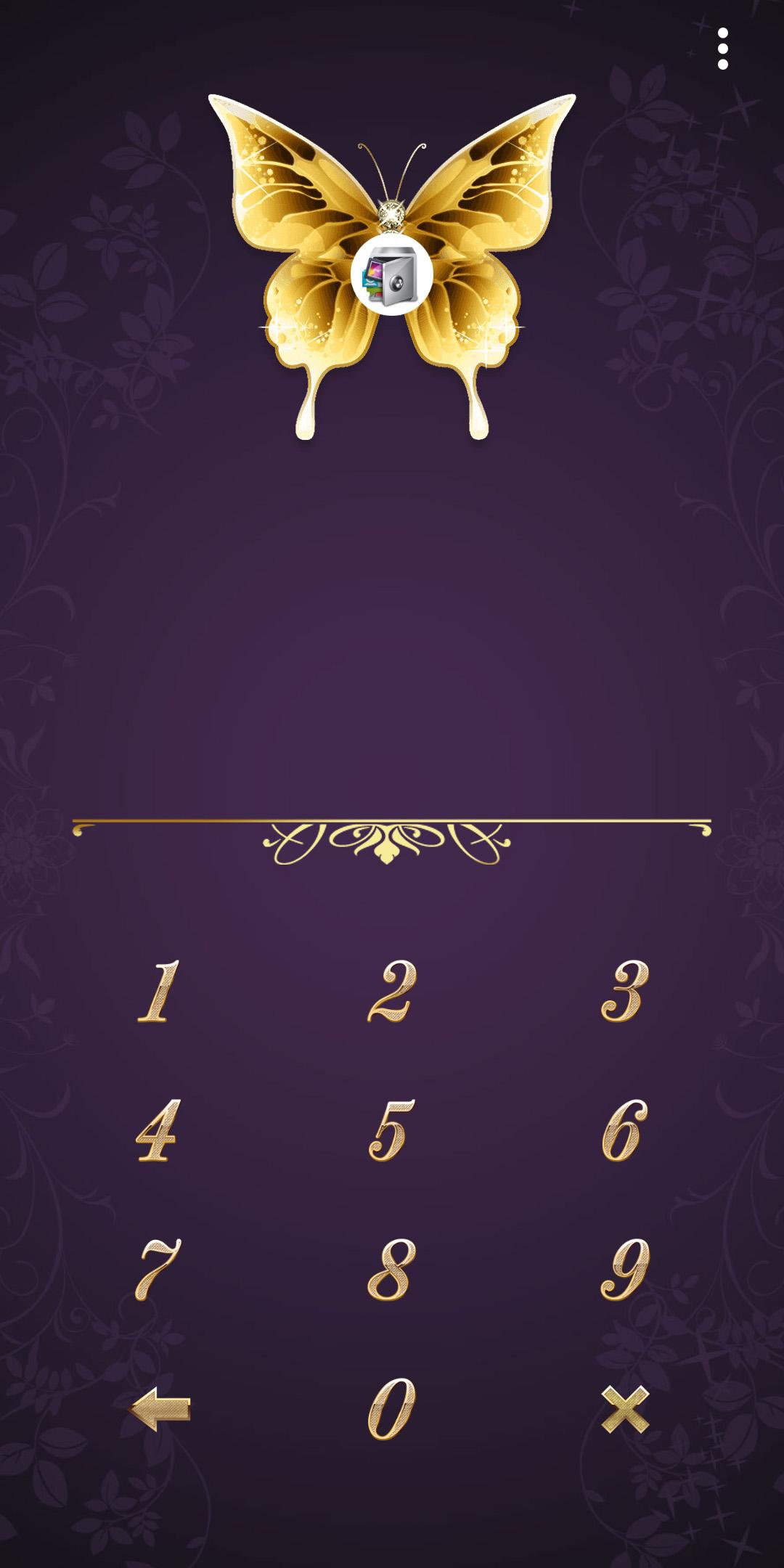Tap number 6 on the PIN pad
Screen dimensions: 784x1568
pyautogui.click(x=624, y=1131)
